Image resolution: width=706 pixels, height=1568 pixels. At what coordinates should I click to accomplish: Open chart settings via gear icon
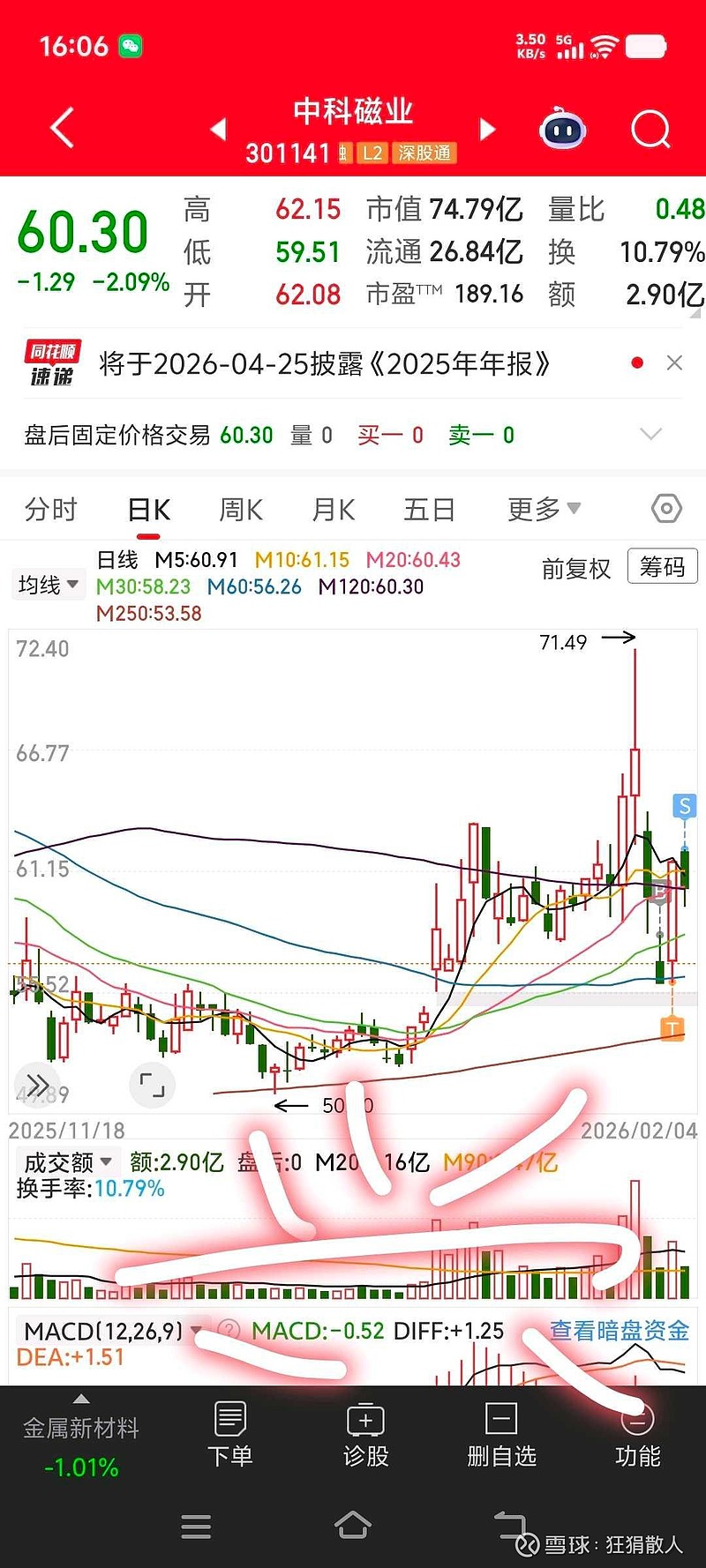(666, 509)
